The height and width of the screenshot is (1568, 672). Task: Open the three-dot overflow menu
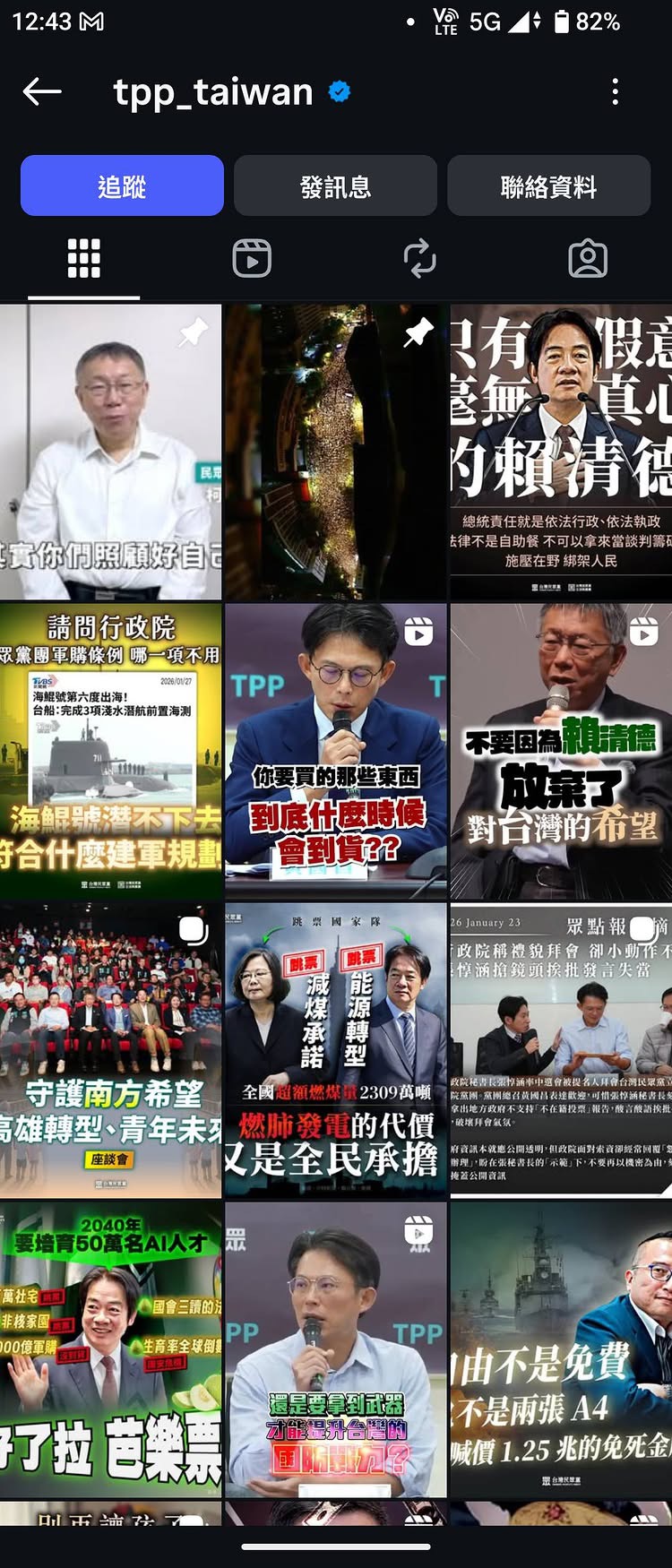(615, 91)
